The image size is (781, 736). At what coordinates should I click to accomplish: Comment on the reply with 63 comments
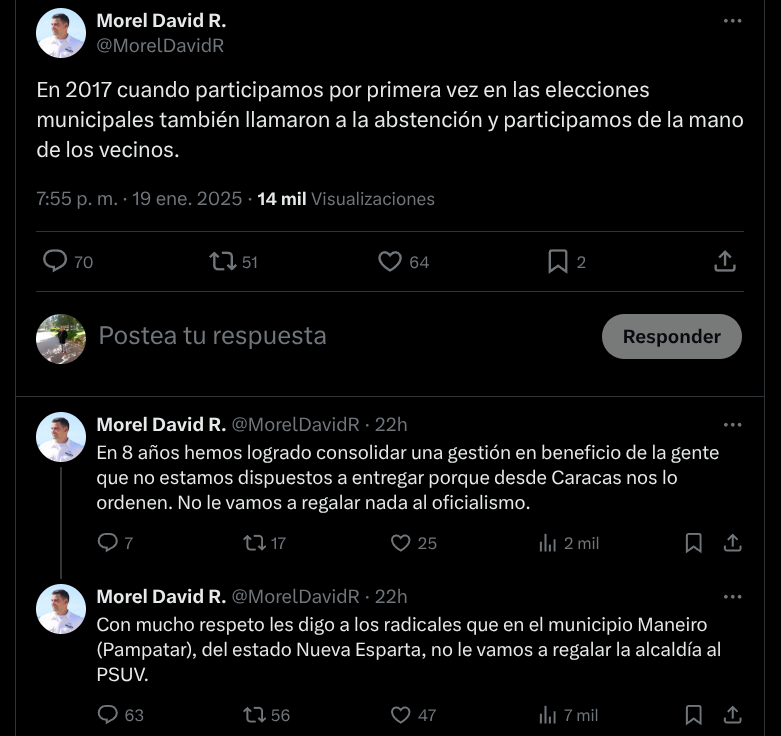point(107,714)
